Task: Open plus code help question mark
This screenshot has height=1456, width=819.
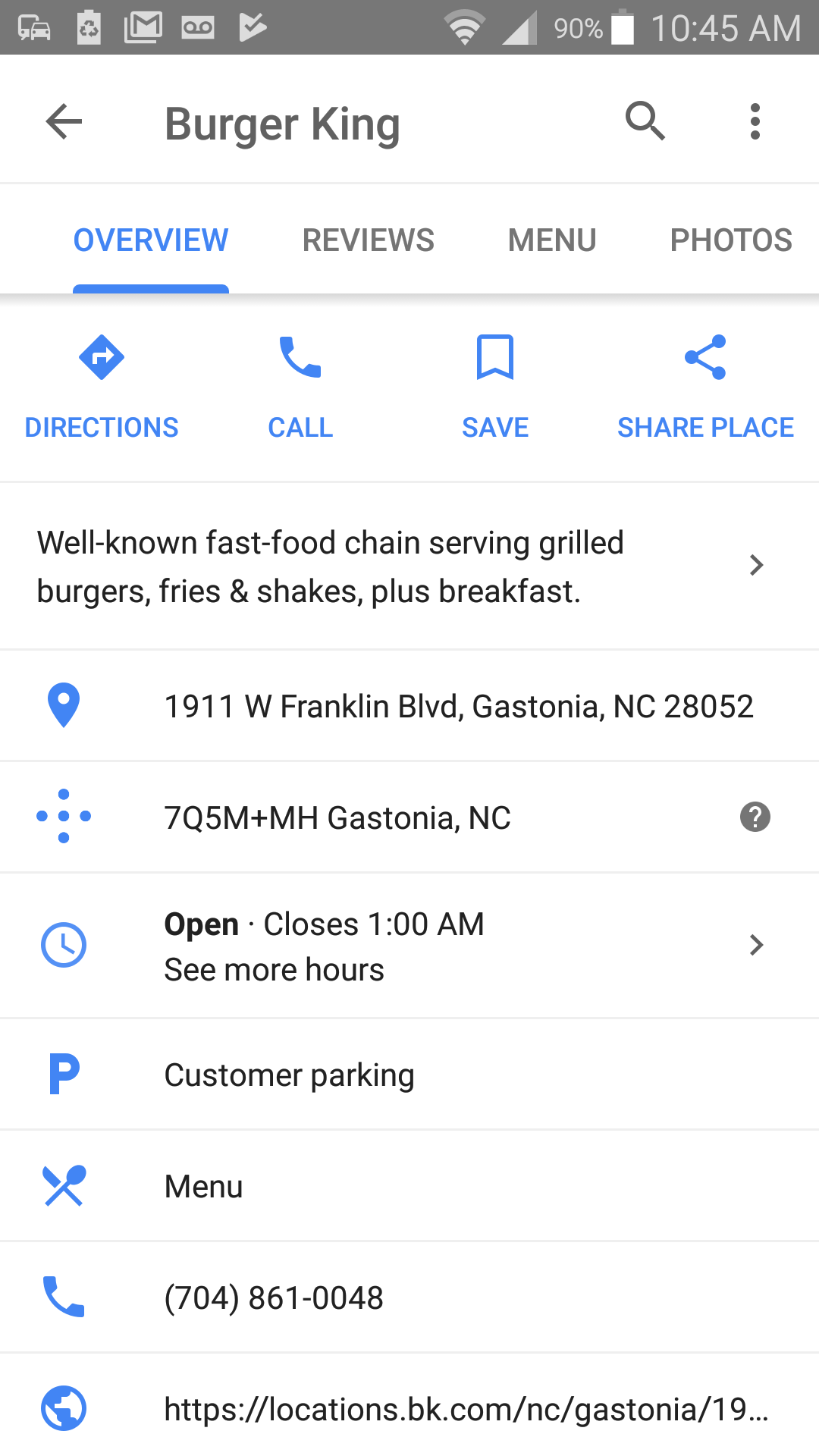Action: (x=755, y=817)
